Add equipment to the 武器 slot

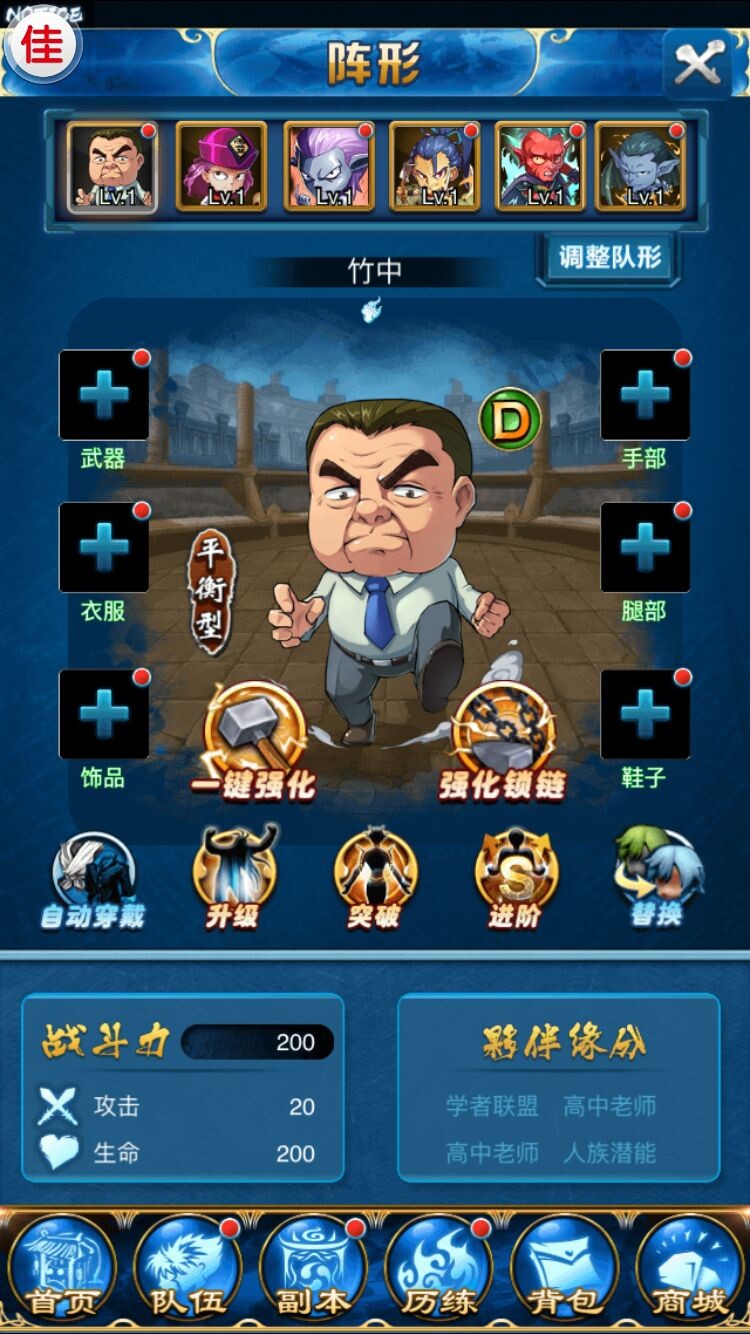(x=104, y=396)
